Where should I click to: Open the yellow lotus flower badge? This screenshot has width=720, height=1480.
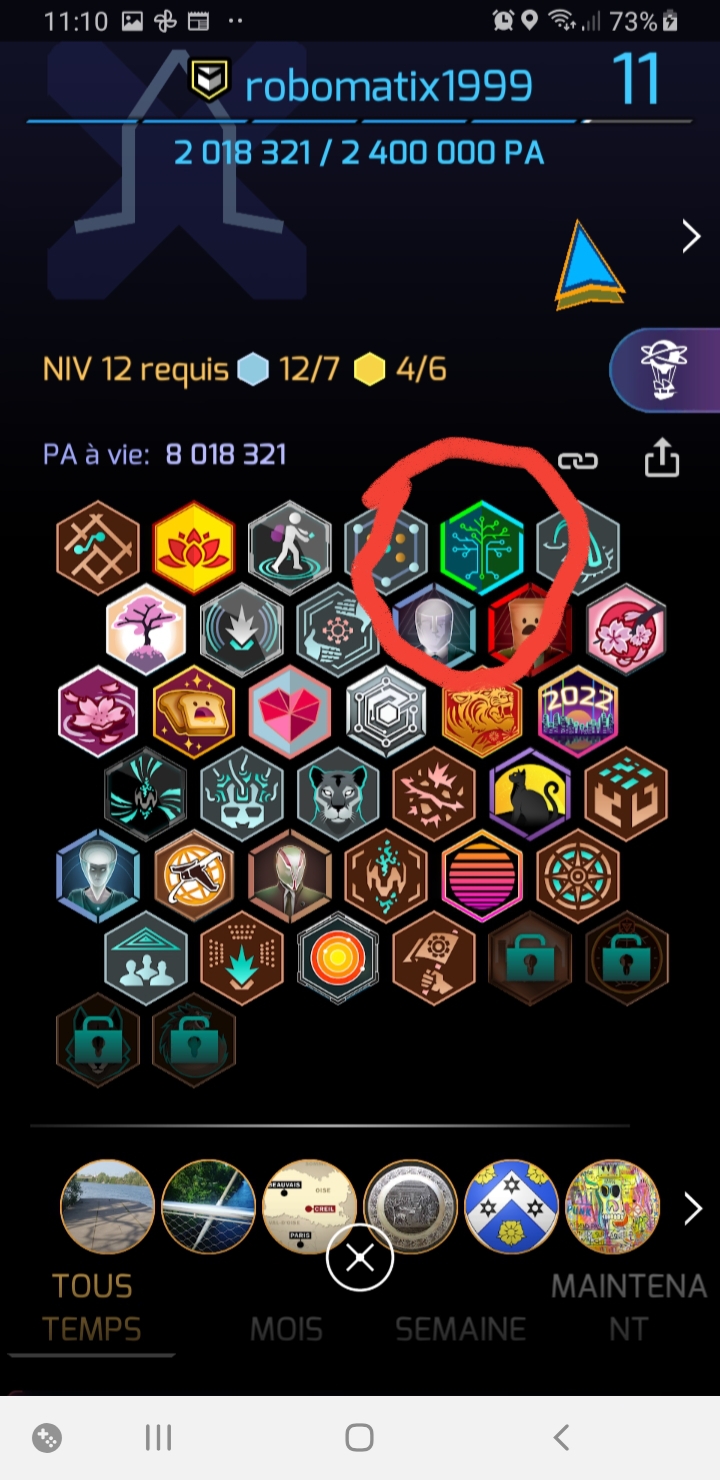pos(194,548)
